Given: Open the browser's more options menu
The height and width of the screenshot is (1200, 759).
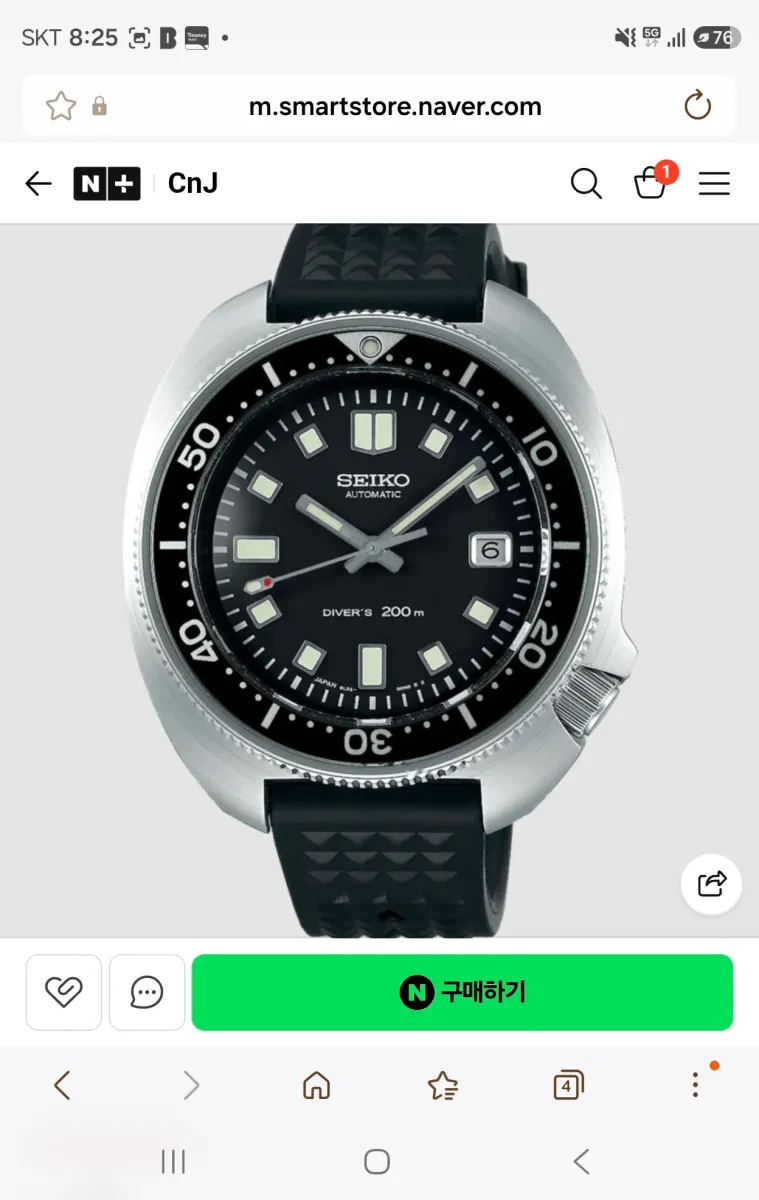Looking at the screenshot, I should [x=696, y=1085].
